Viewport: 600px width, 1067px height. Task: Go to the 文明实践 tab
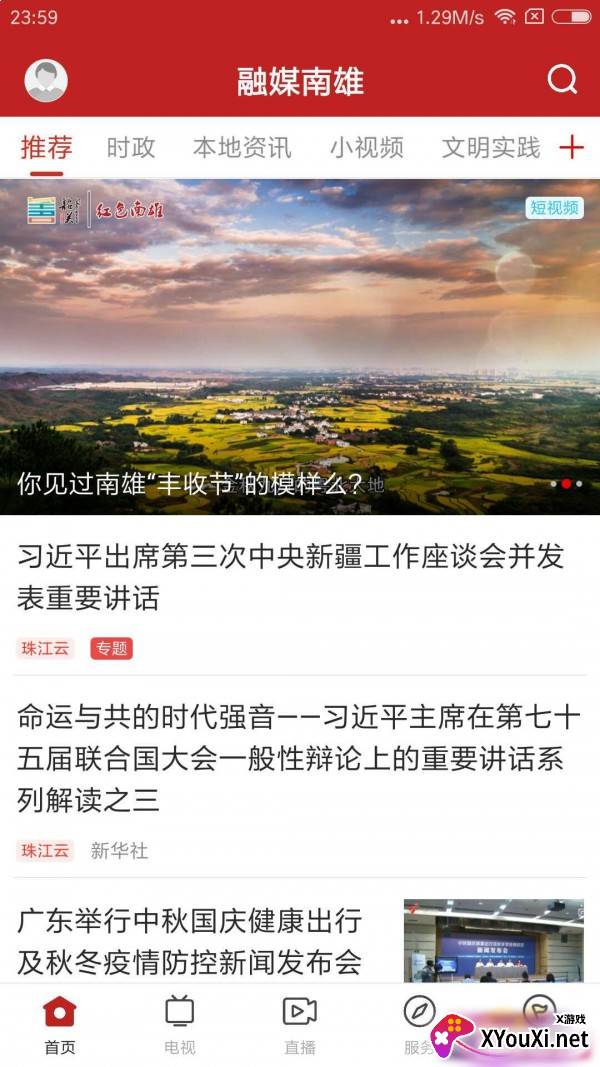[490, 148]
